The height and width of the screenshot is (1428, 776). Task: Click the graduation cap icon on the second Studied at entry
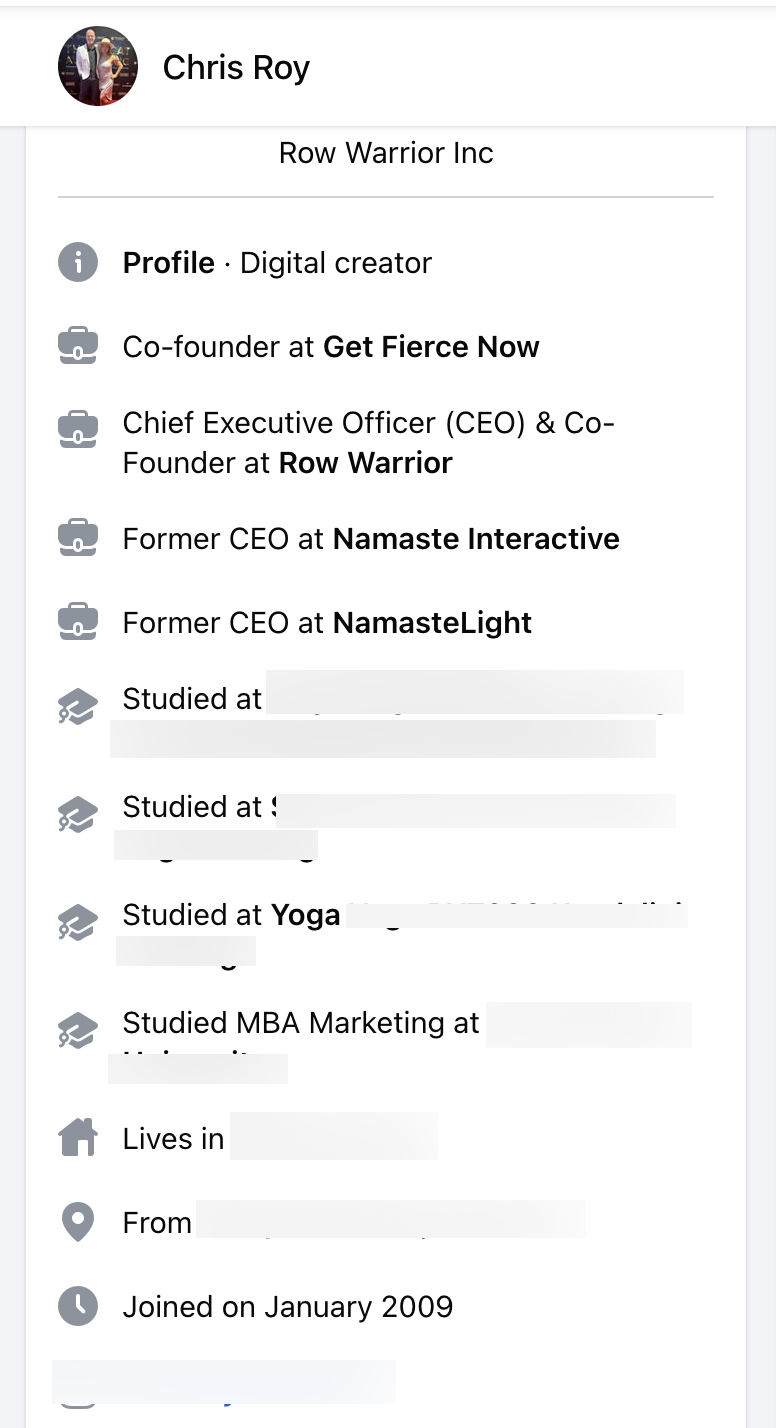coord(77,814)
